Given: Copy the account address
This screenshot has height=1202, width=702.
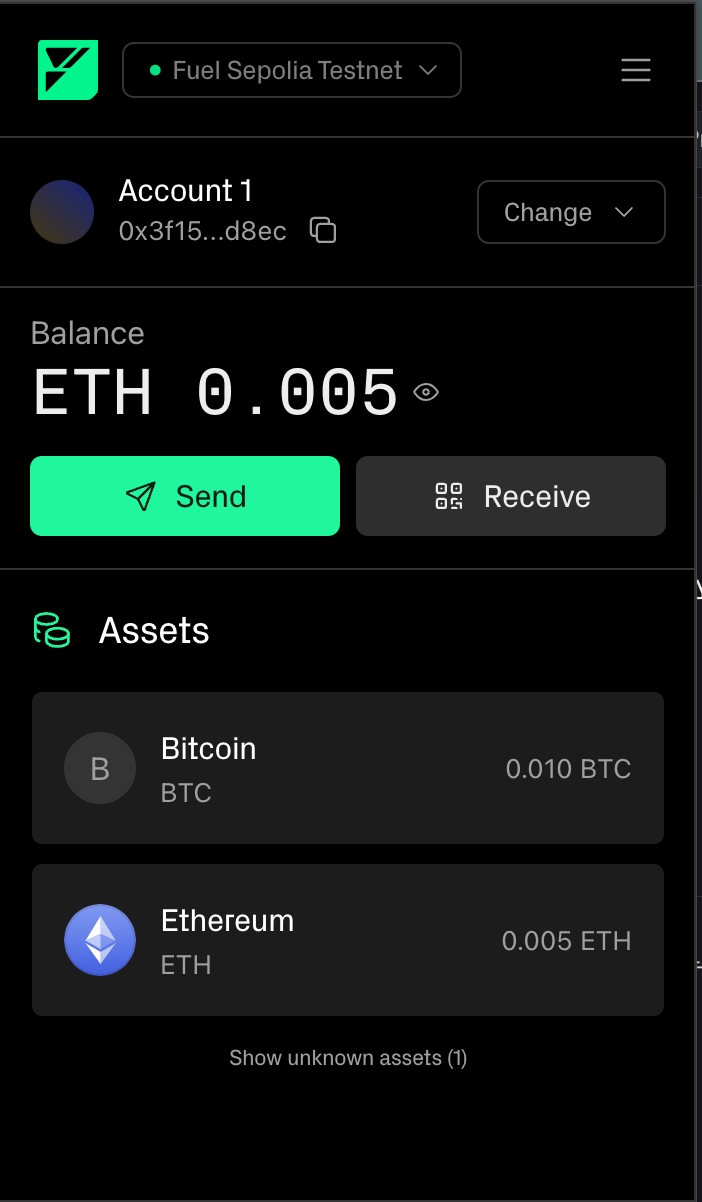Looking at the screenshot, I should pos(323,231).
